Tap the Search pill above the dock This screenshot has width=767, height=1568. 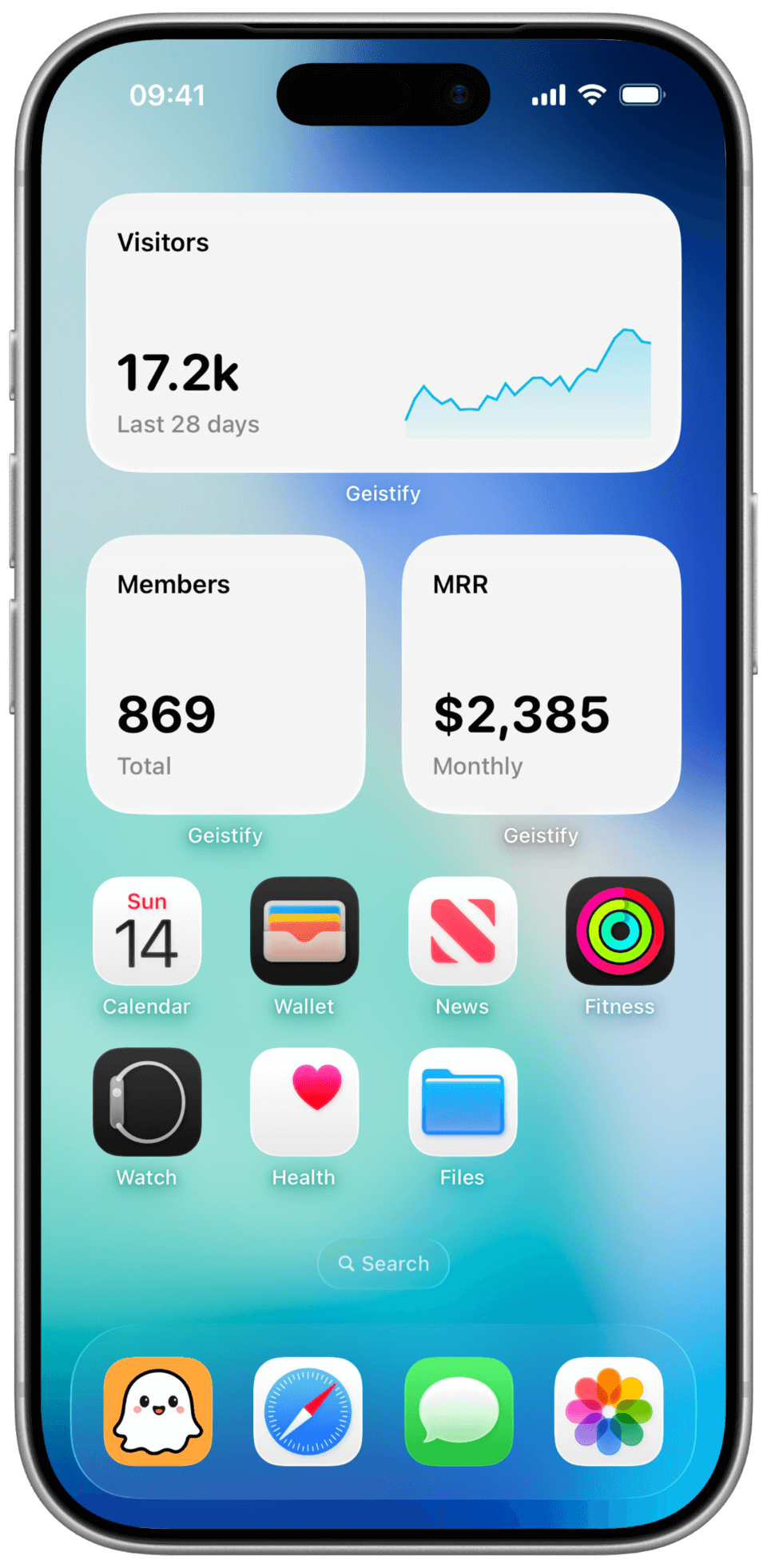click(383, 1264)
